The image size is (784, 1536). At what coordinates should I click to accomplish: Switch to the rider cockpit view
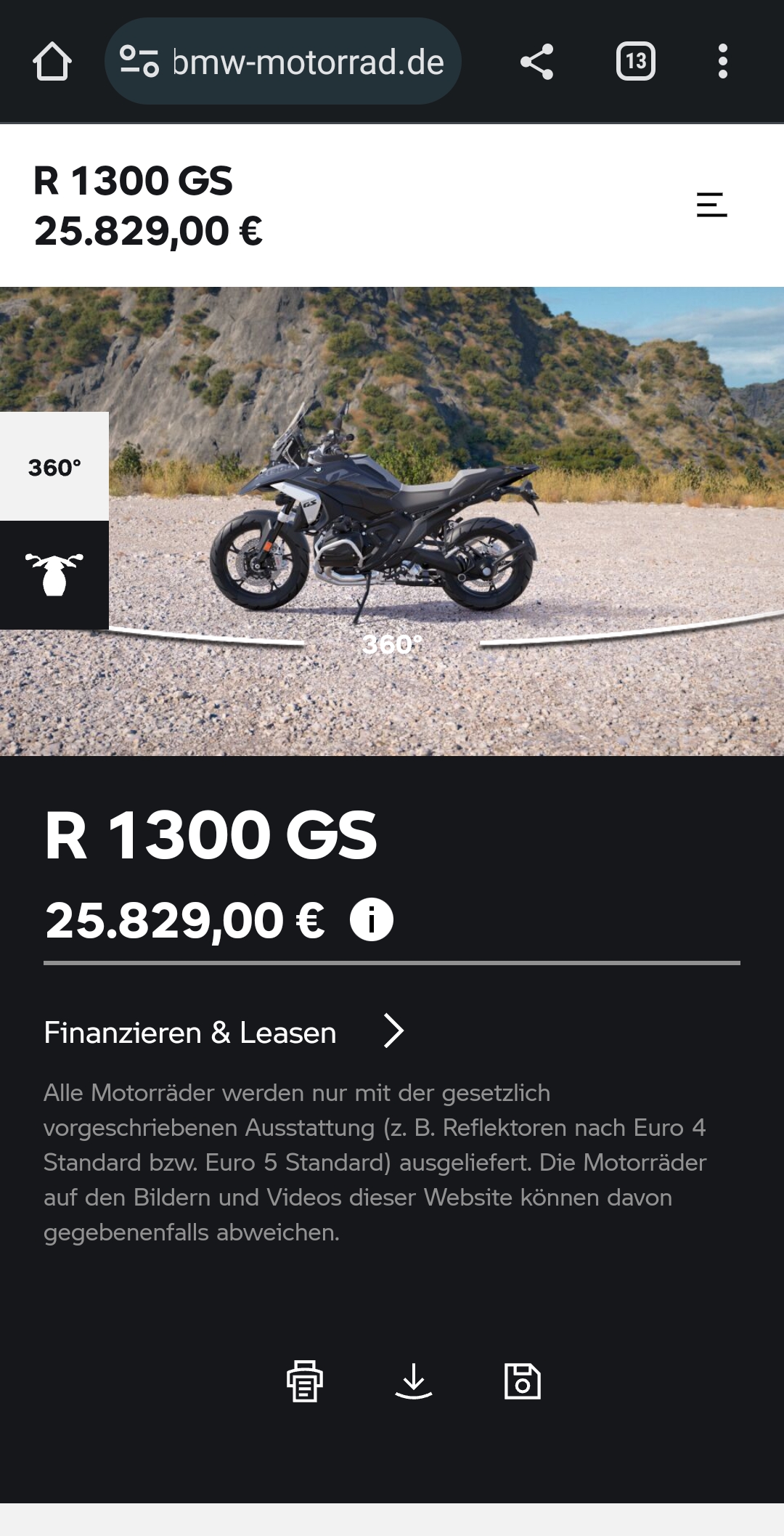tap(54, 575)
